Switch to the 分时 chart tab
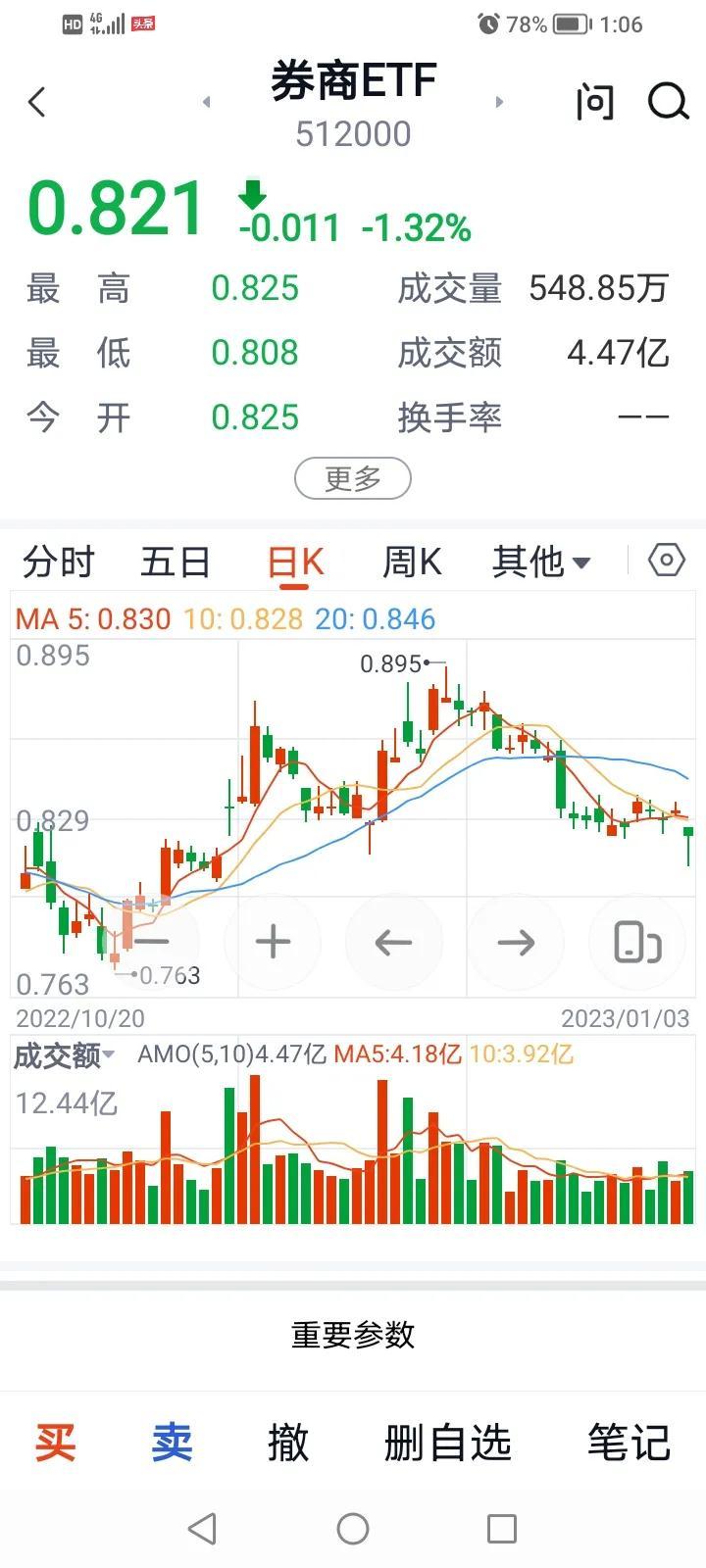 tap(58, 563)
